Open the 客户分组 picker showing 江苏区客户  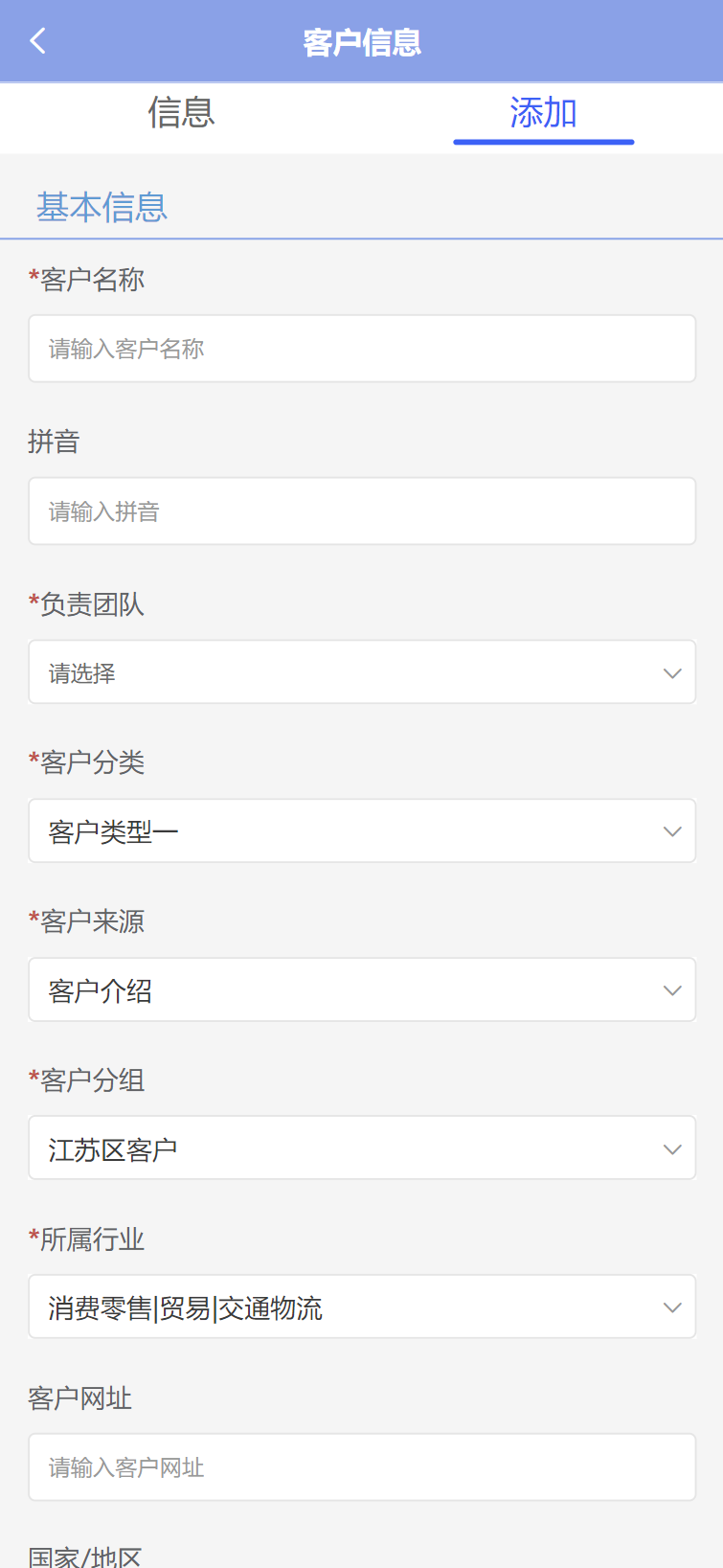(x=362, y=1148)
